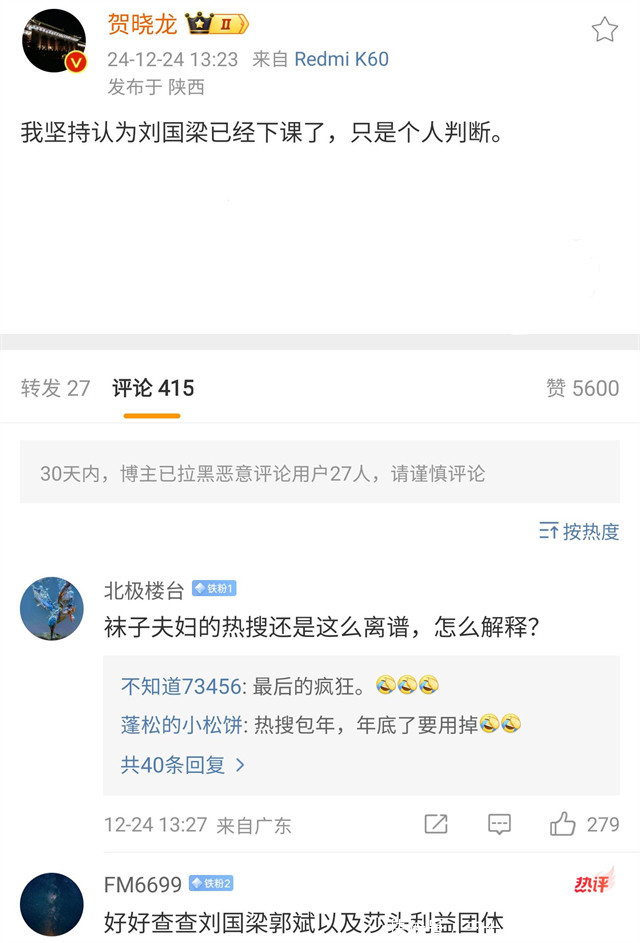Open 不知道73456's profile link
This screenshot has height=943, width=640.
(181, 686)
